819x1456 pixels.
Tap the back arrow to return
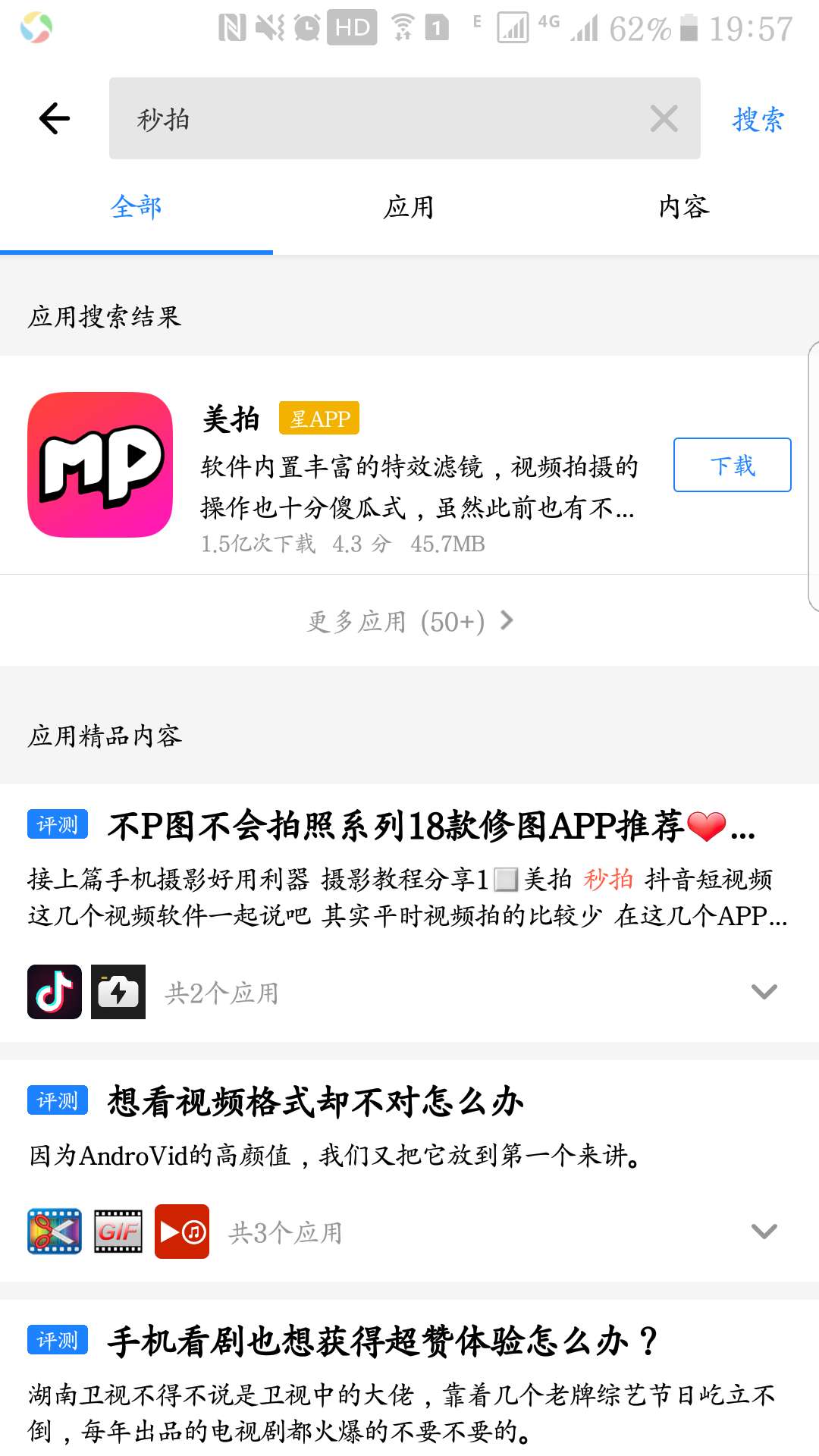point(53,118)
